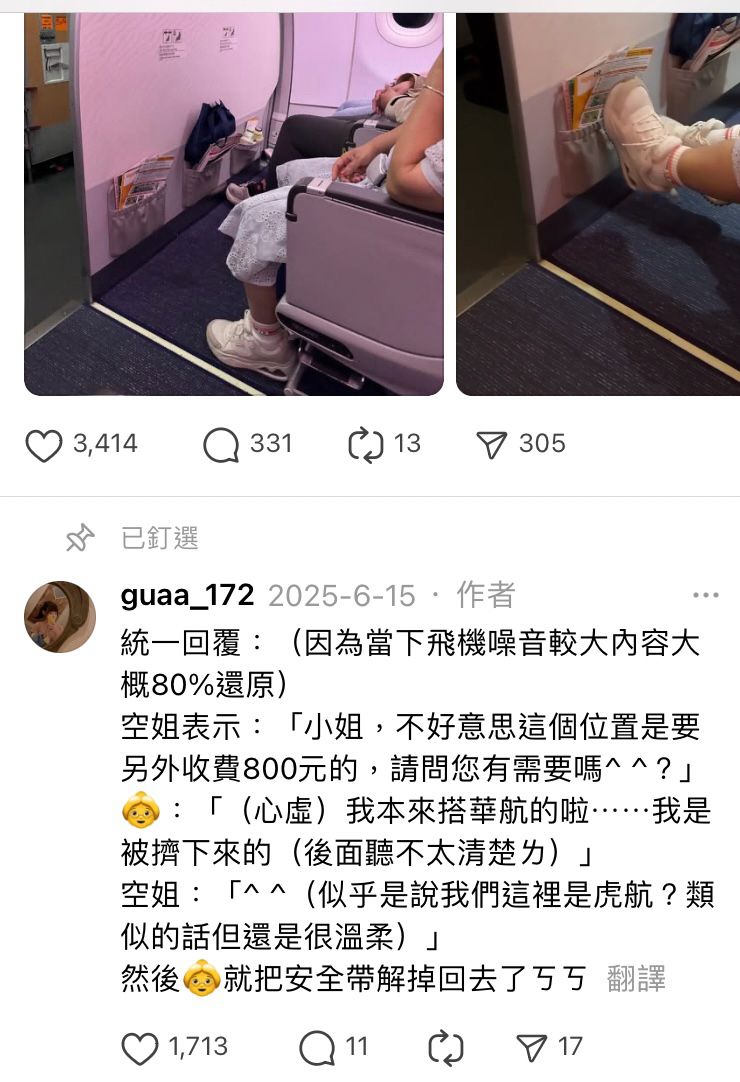Like the post with 3,414 likes
Image resolution: width=740 pixels, height=1082 pixels.
(x=44, y=445)
